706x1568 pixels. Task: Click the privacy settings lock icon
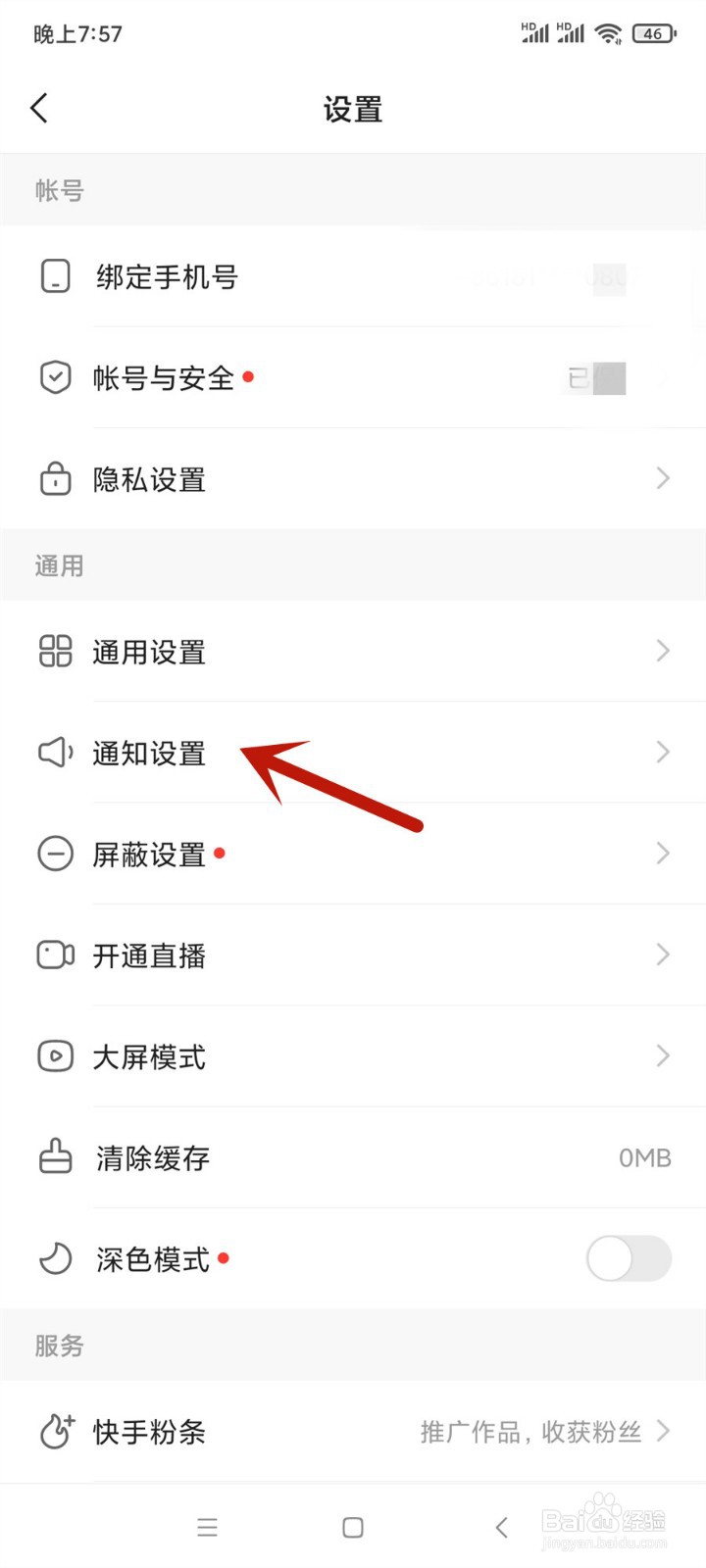point(56,479)
